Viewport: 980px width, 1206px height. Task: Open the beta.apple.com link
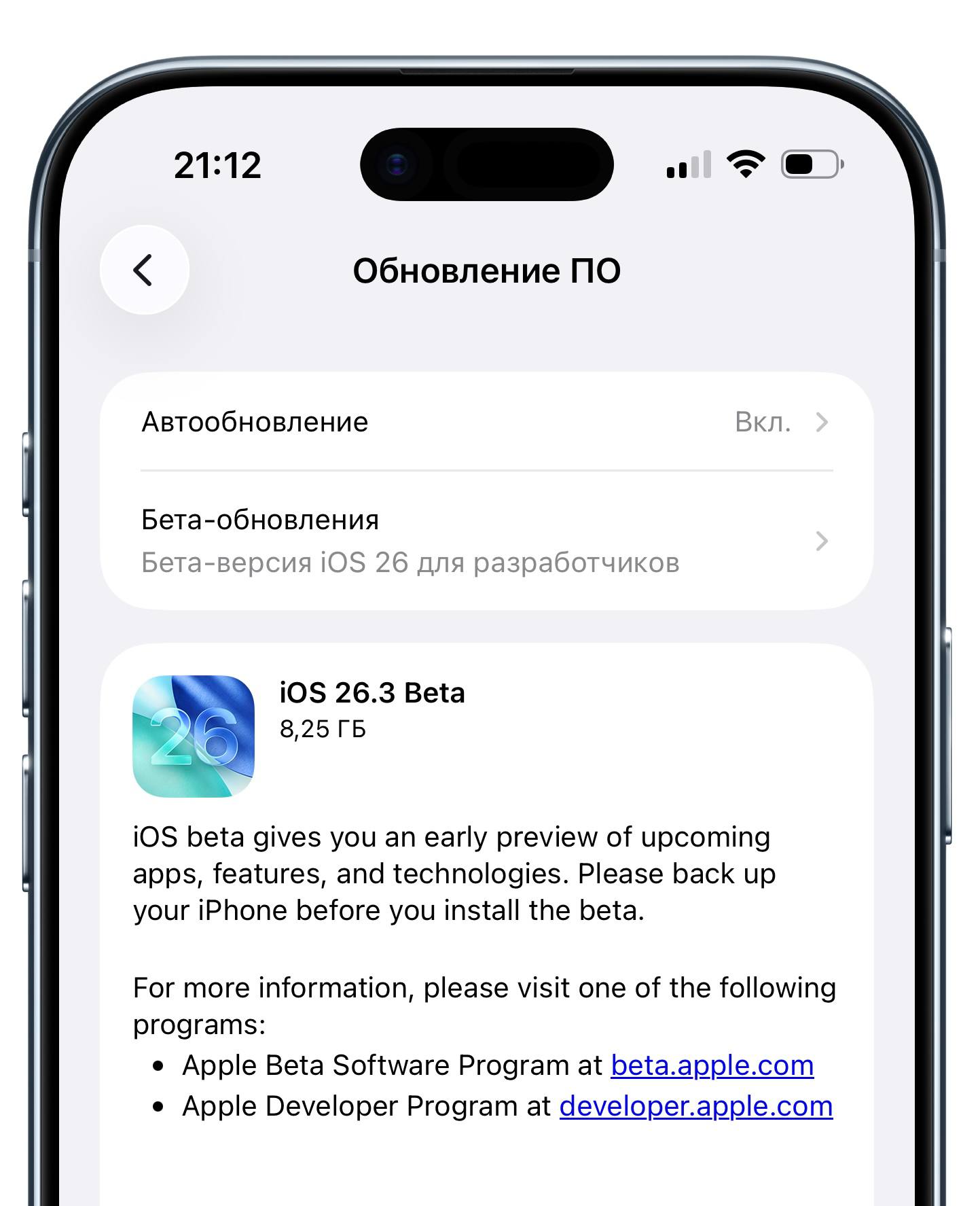click(712, 1065)
